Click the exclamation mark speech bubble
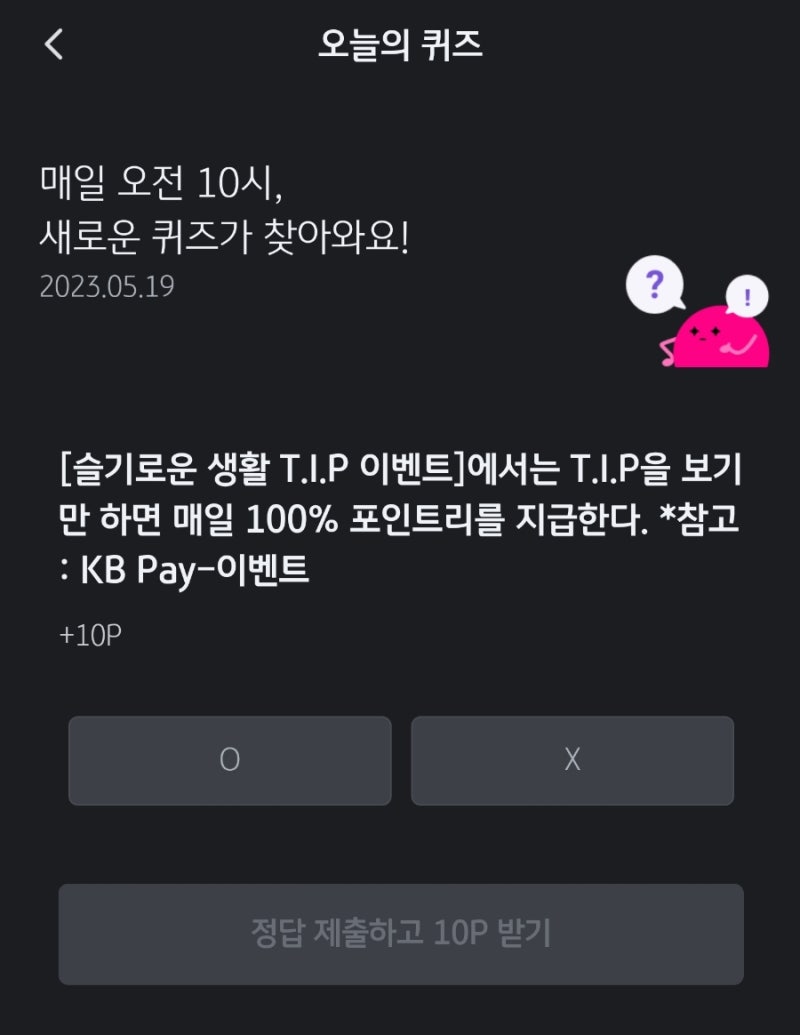Image resolution: width=800 pixels, height=1035 pixels. coord(745,294)
